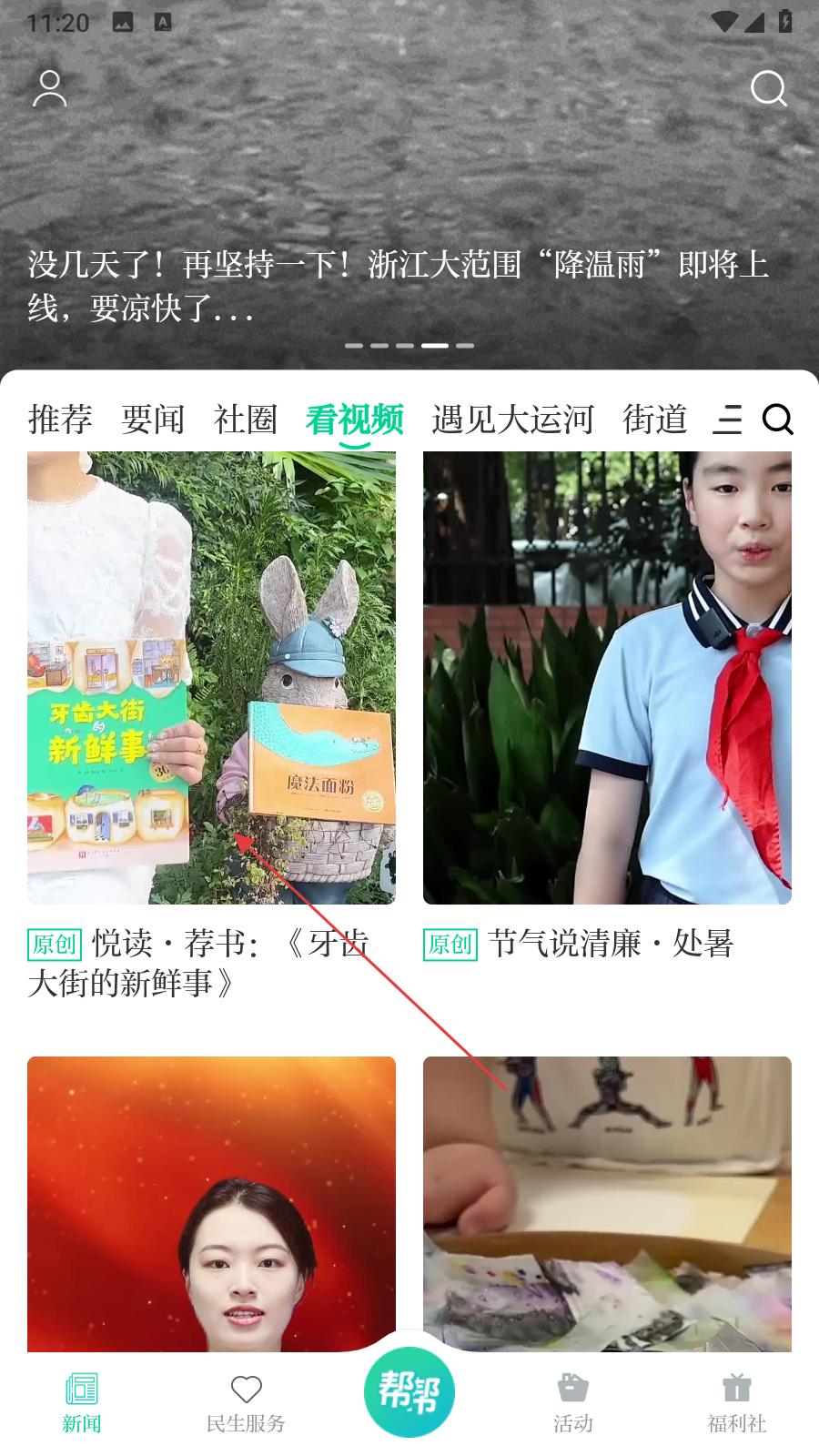
Task: Select the 街道 tab
Action: (654, 420)
